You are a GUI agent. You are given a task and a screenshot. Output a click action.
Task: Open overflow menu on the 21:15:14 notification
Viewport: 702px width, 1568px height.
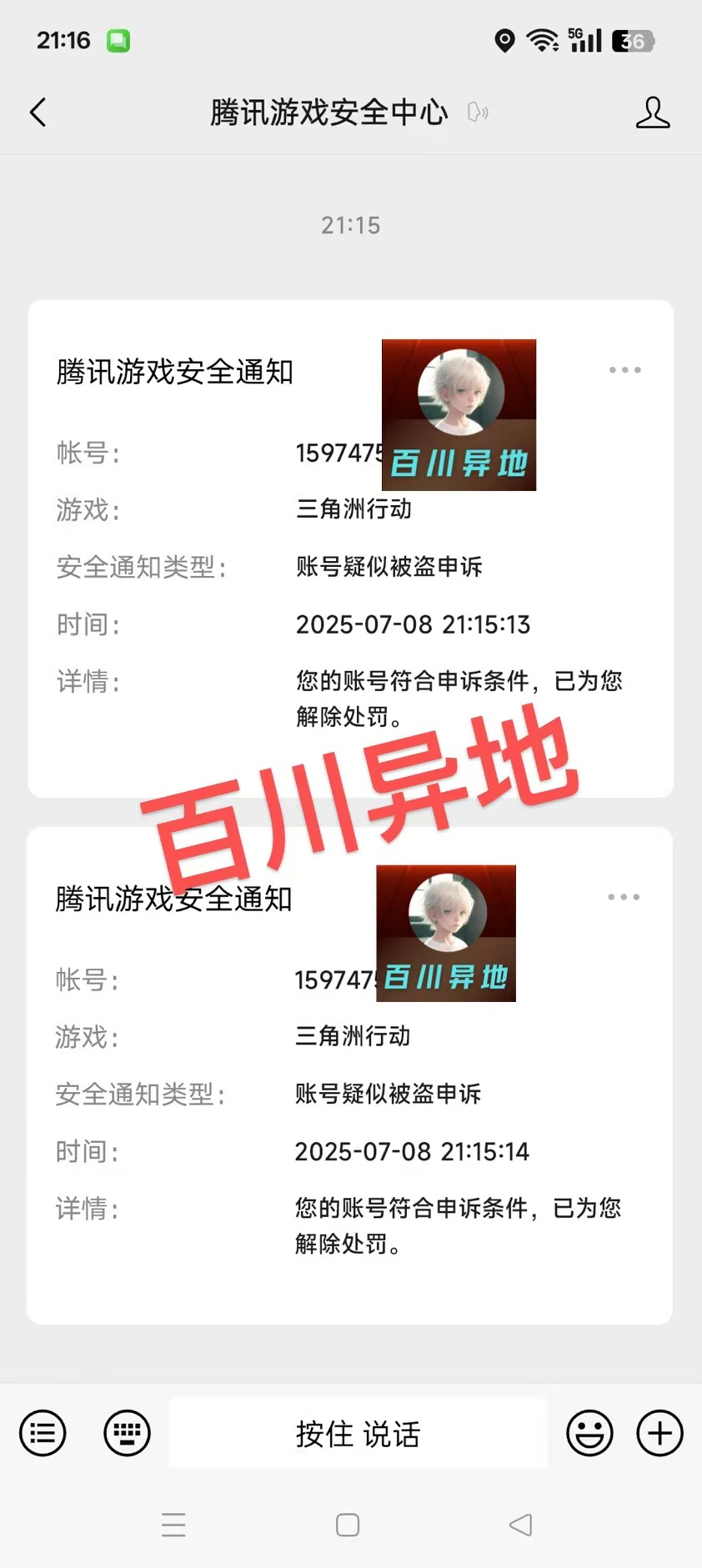point(624,897)
